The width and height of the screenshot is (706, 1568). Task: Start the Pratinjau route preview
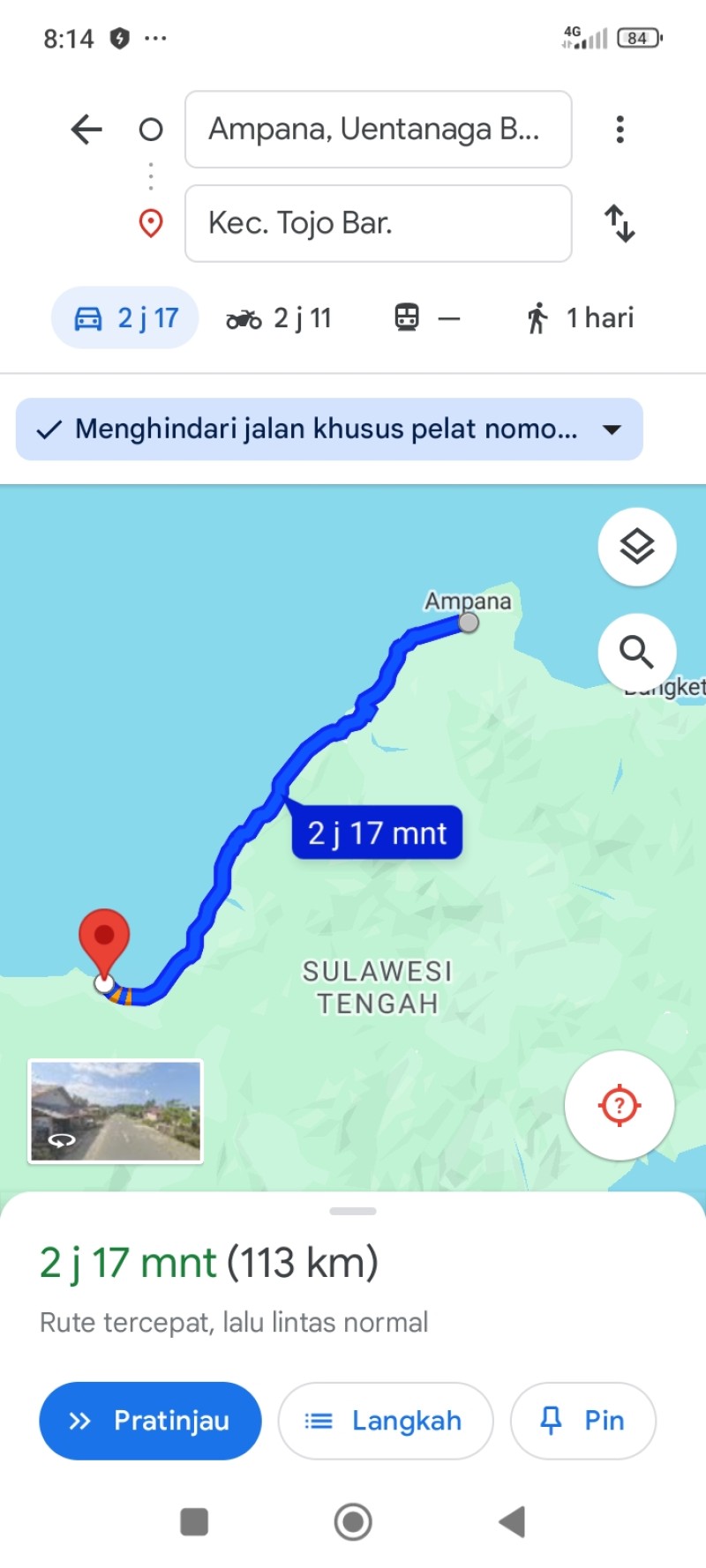tap(150, 1421)
